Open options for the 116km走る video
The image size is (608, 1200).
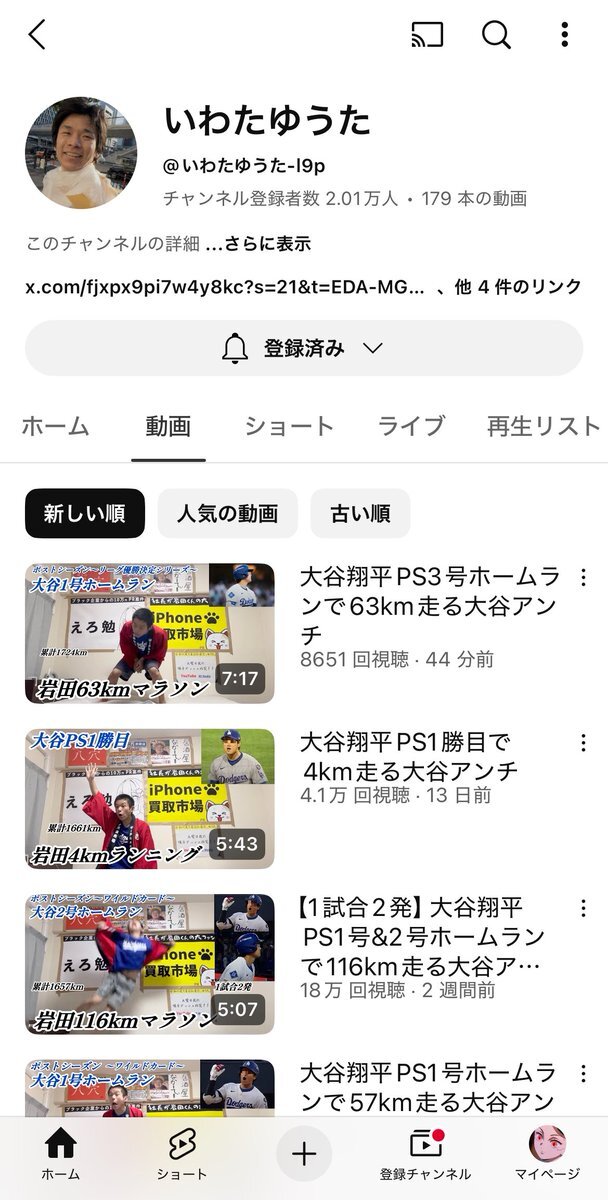582,909
